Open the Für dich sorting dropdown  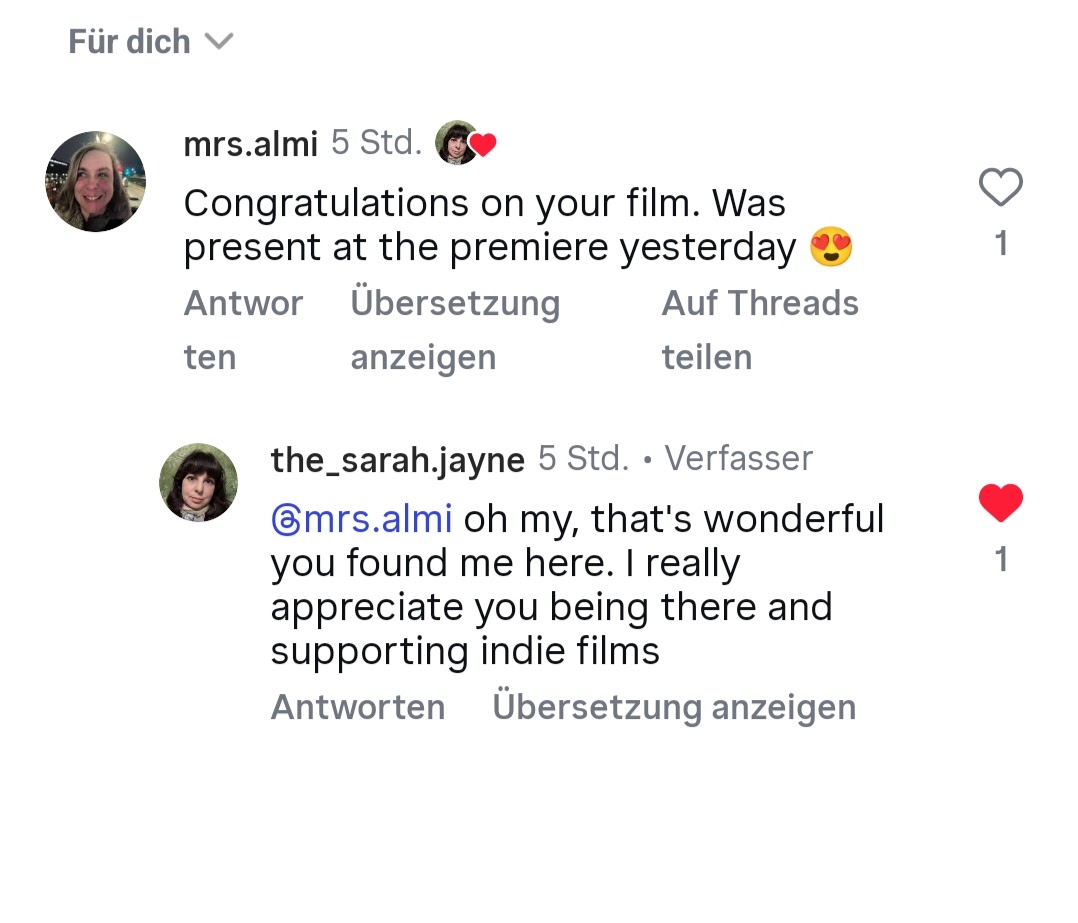(x=150, y=42)
